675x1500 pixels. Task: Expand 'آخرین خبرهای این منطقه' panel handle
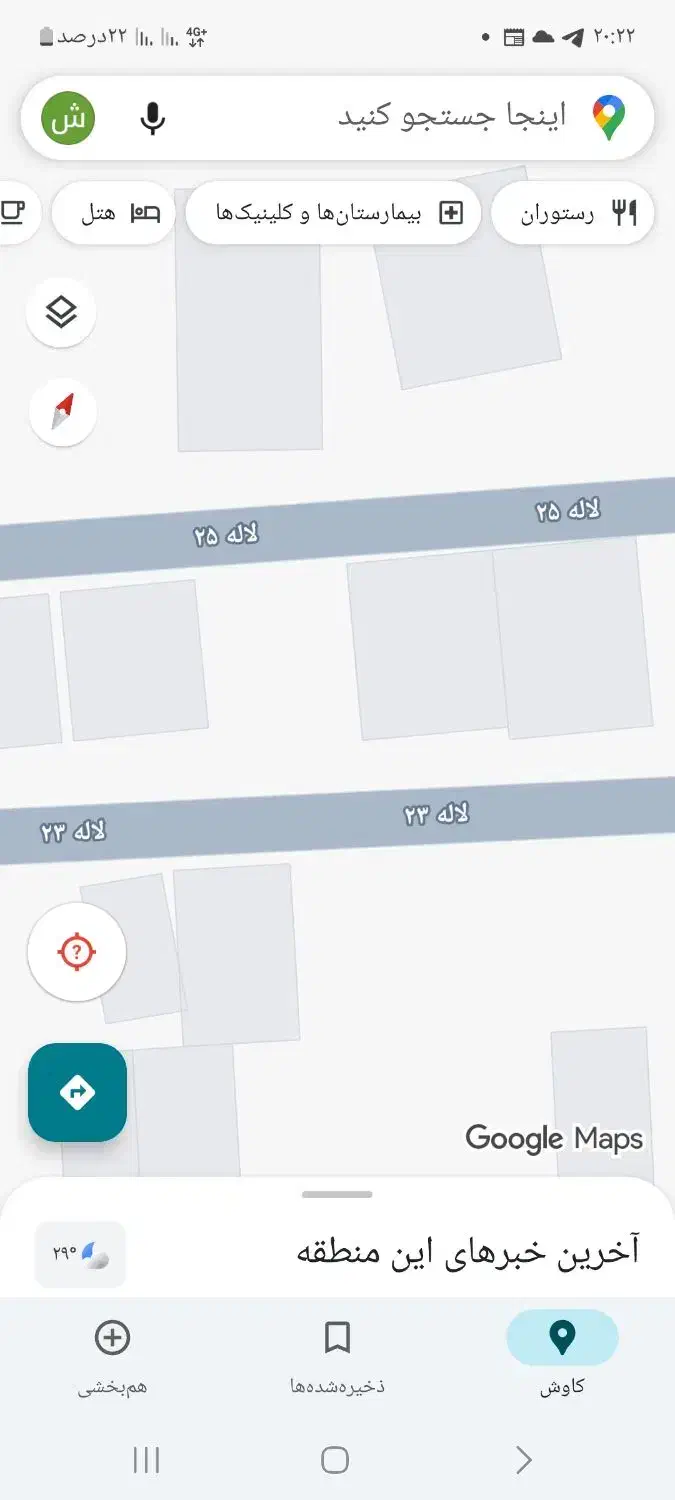(337, 1194)
